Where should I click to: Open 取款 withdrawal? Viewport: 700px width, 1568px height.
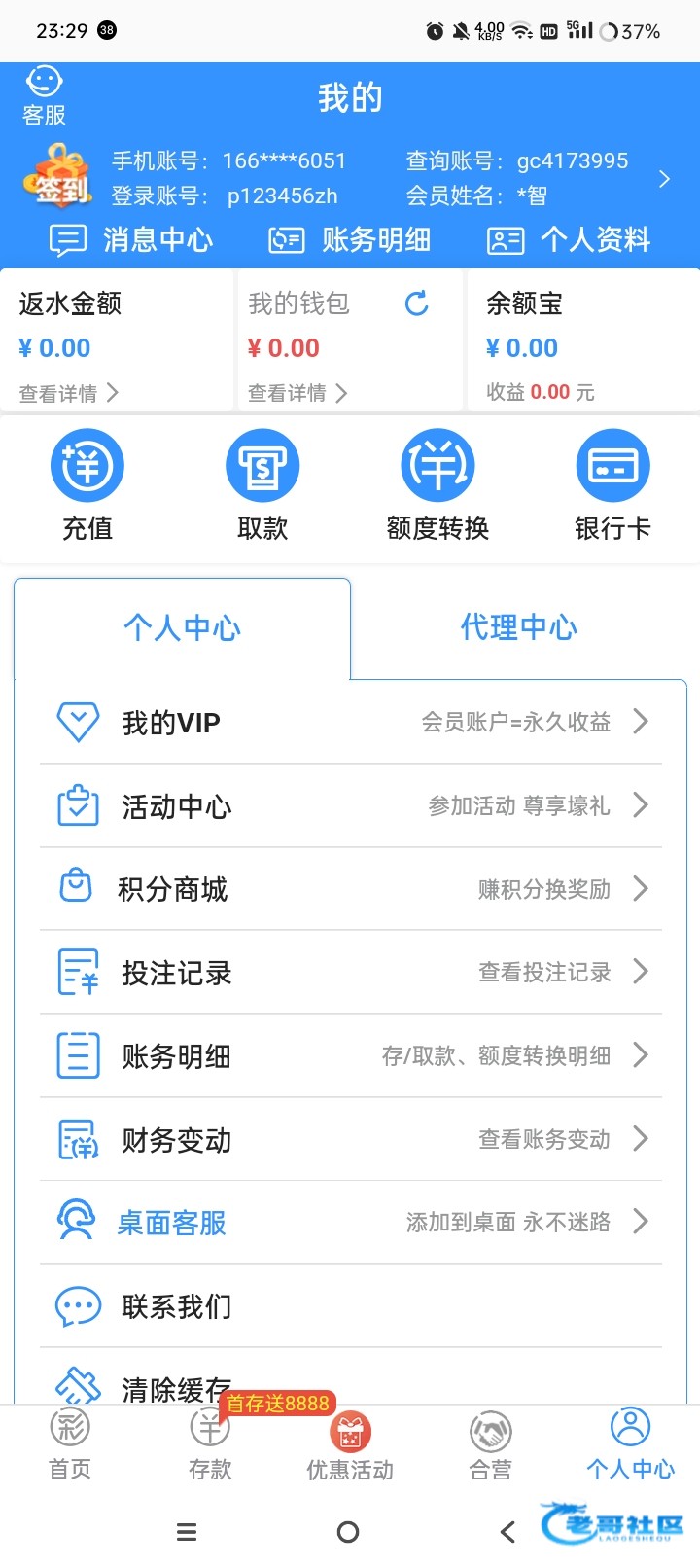pos(262,485)
